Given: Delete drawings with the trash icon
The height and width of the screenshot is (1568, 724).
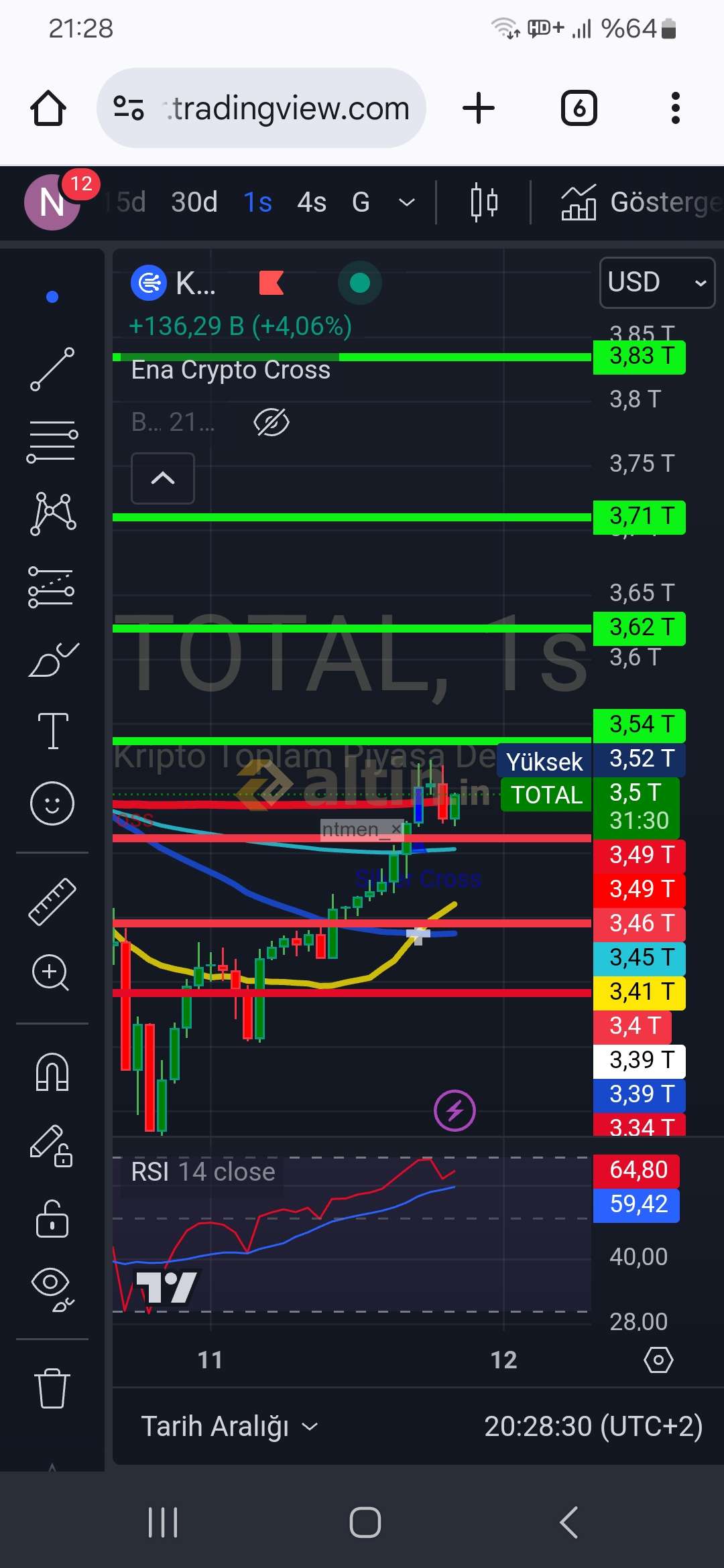Looking at the screenshot, I should [x=52, y=1387].
